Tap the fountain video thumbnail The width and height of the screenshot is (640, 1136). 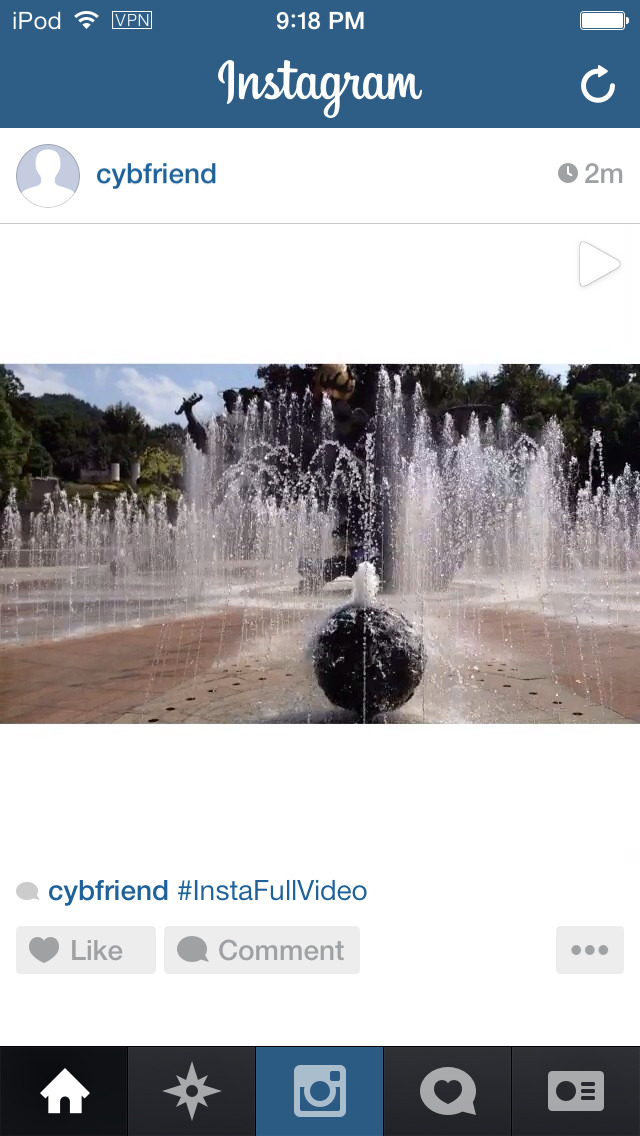tap(320, 543)
